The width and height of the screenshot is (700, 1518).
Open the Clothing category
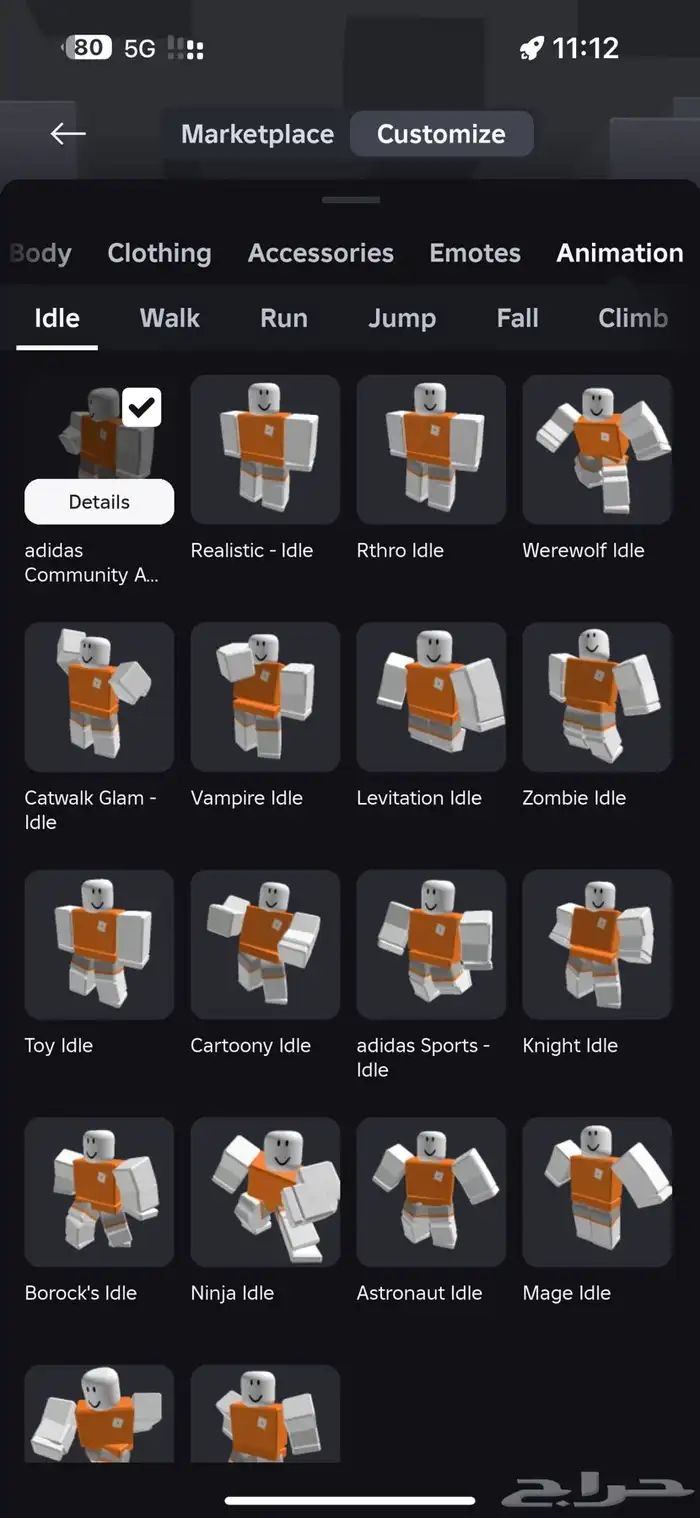(159, 253)
